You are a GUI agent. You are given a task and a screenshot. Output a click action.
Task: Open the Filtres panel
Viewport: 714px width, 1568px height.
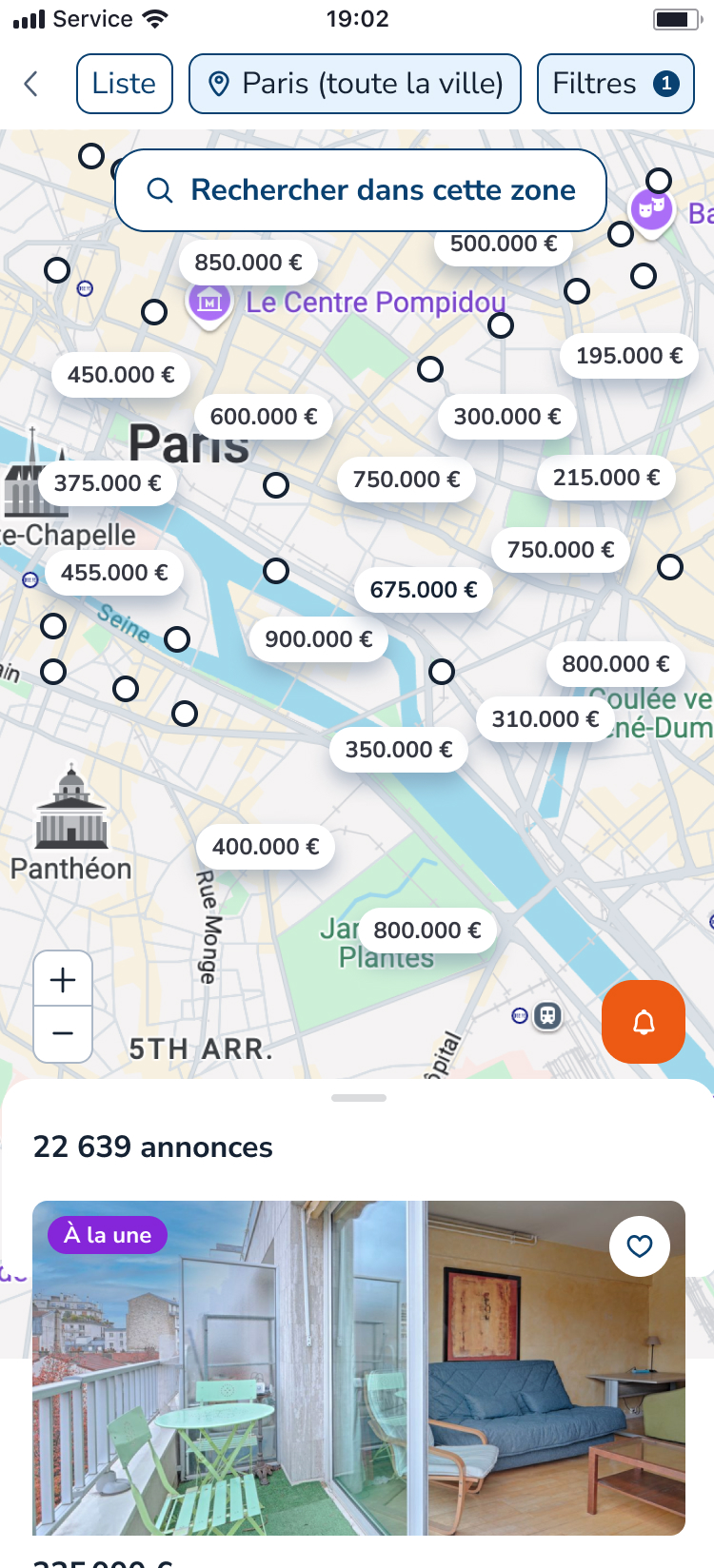pos(615,84)
